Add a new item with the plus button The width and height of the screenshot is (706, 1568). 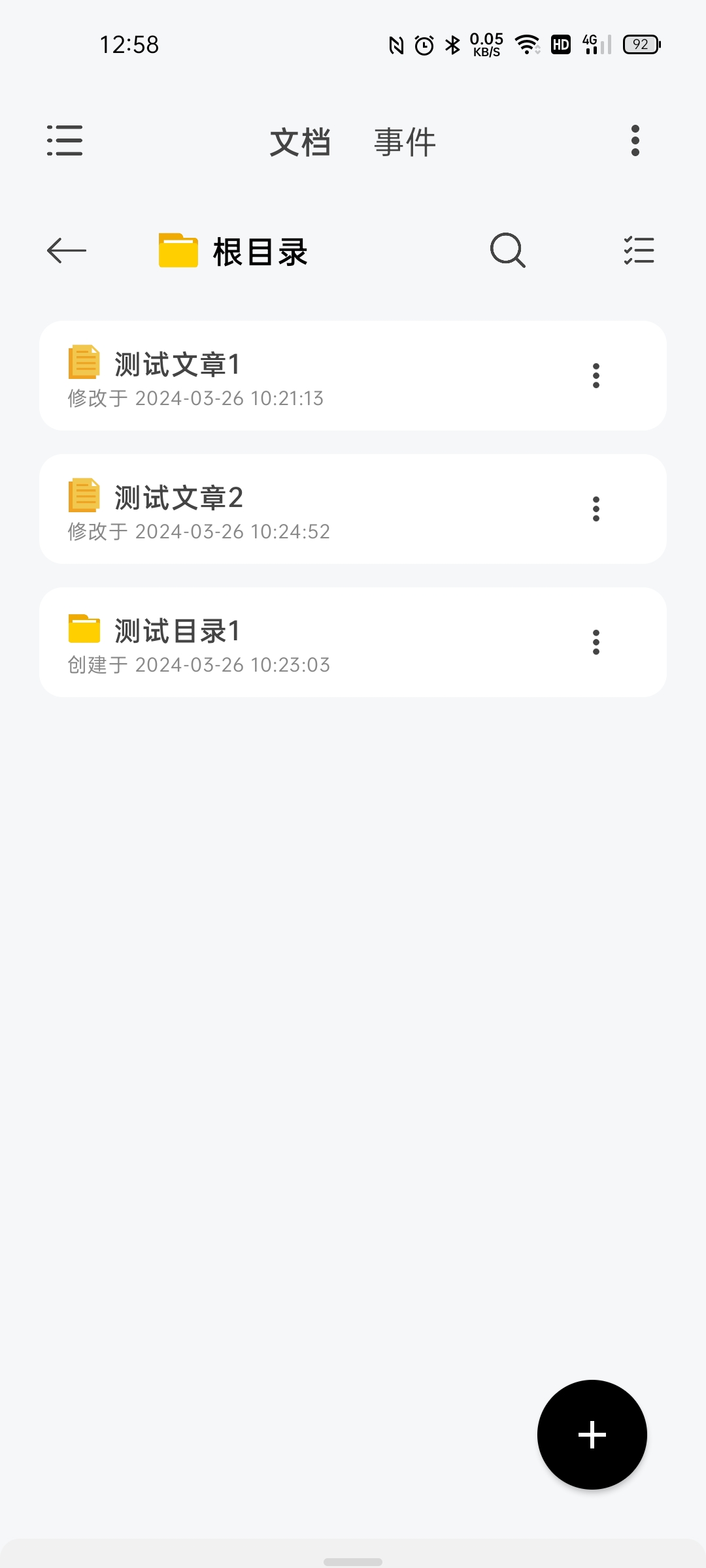[592, 1434]
